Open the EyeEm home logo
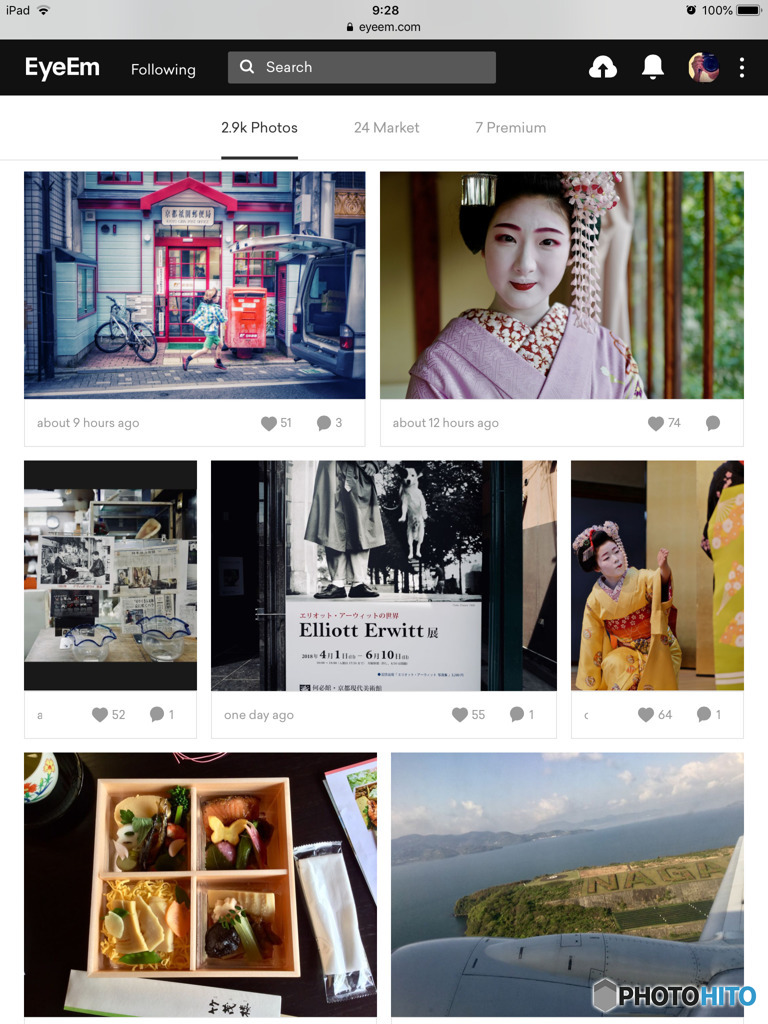The height and width of the screenshot is (1024, 768). click(x=62, y=68)
